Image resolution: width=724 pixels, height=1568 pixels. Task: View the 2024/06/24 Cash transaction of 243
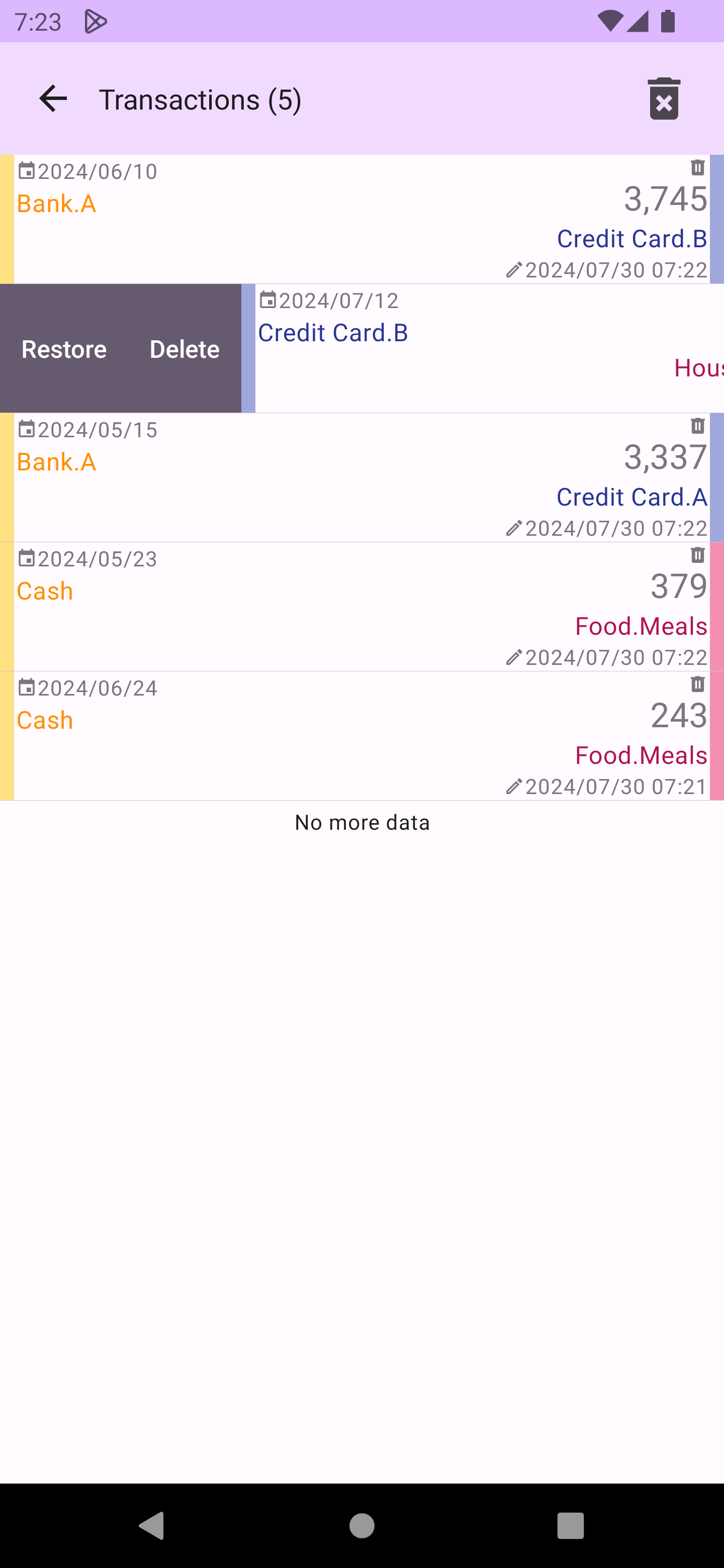361,736
